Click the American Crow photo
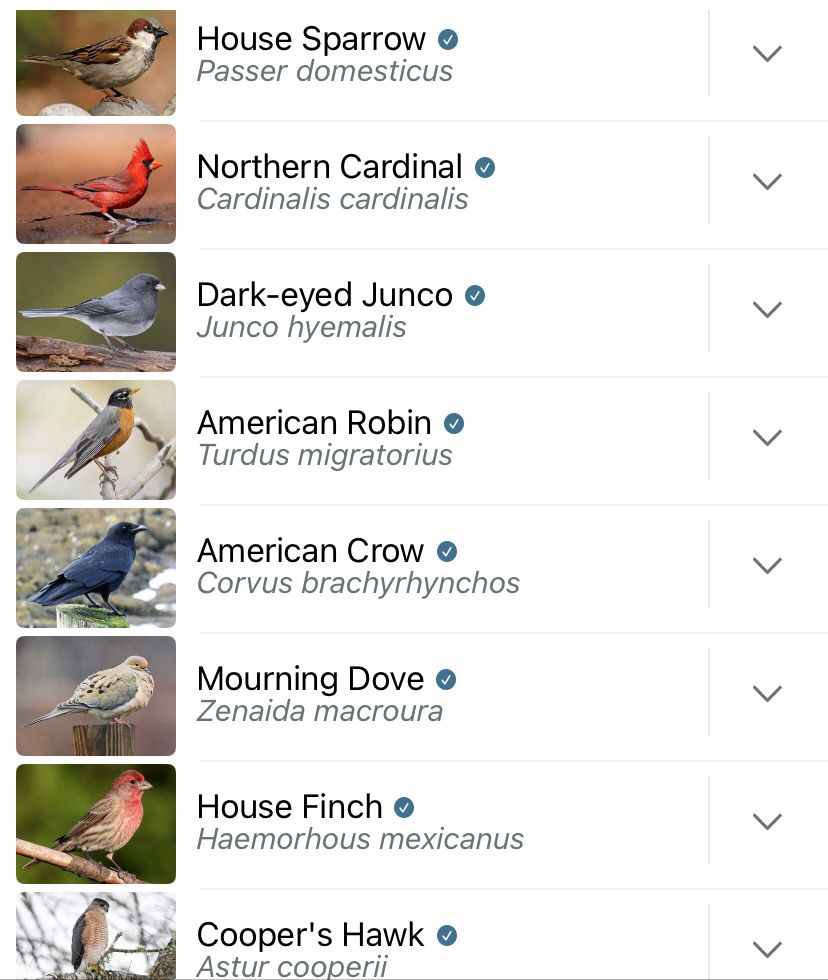 [x=95, y=567]
